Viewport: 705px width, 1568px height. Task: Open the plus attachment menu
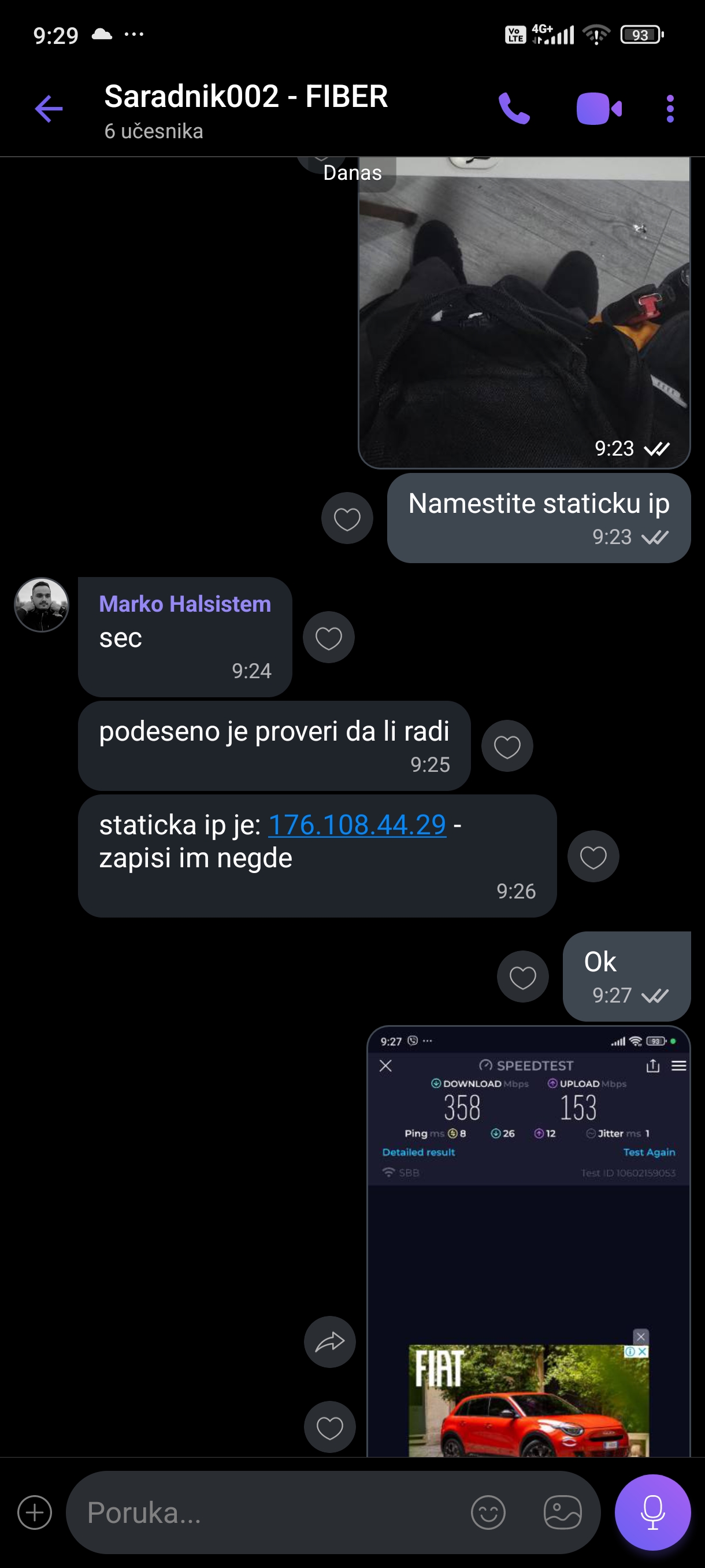(35, 1512)
